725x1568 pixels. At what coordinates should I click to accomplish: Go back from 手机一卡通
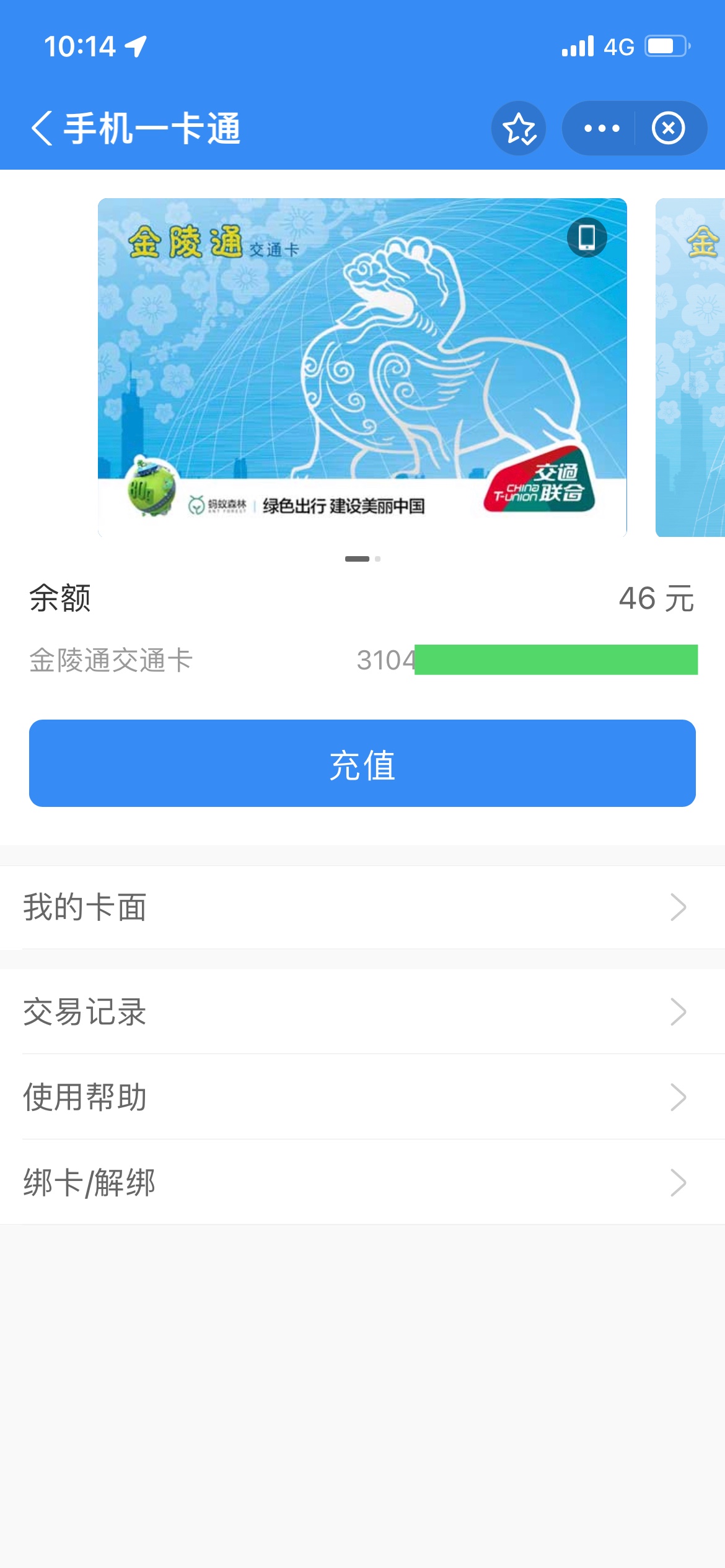click(x=42, y=129)
